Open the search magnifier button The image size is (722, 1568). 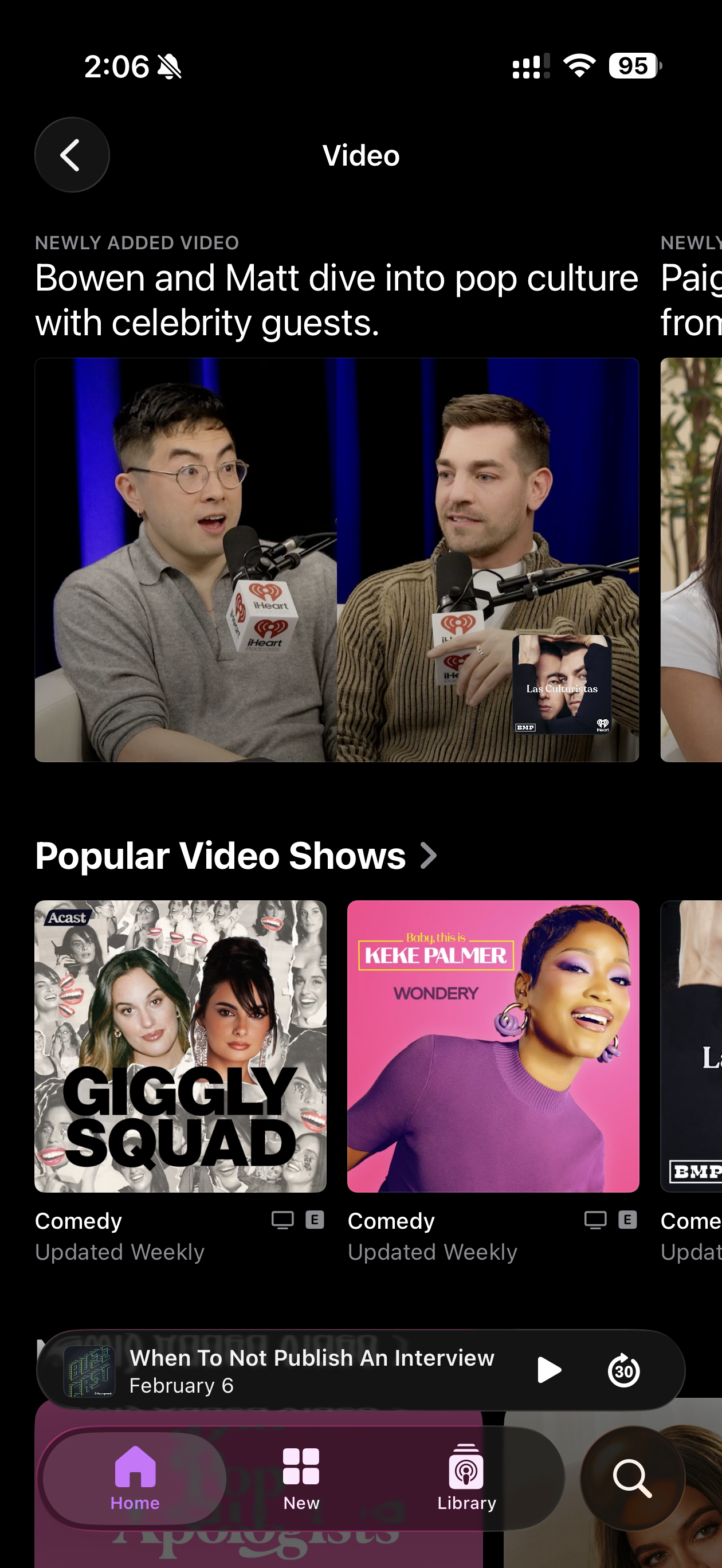632,1477
